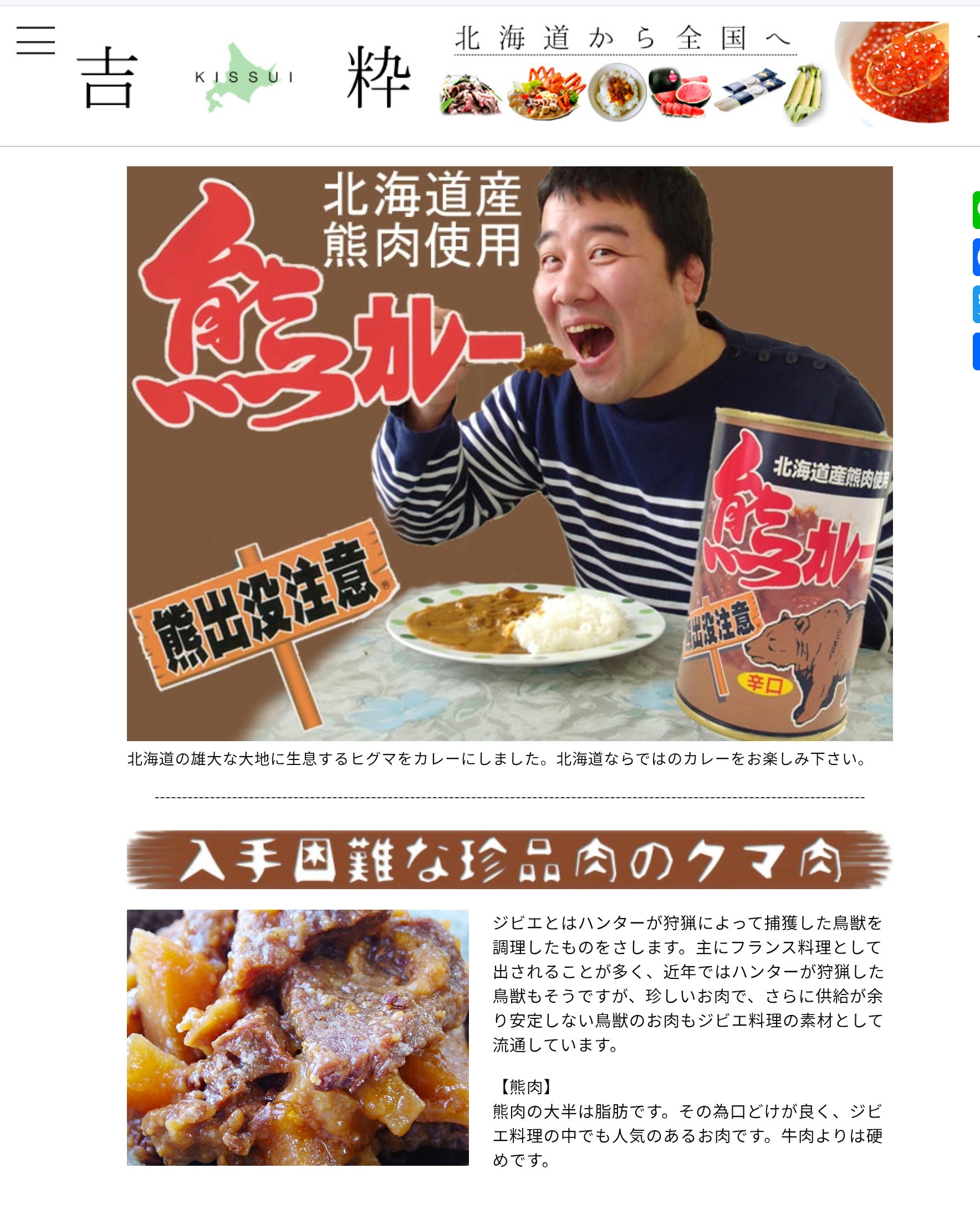Share via light-blue Twitter button

click(x=976, y=304)
